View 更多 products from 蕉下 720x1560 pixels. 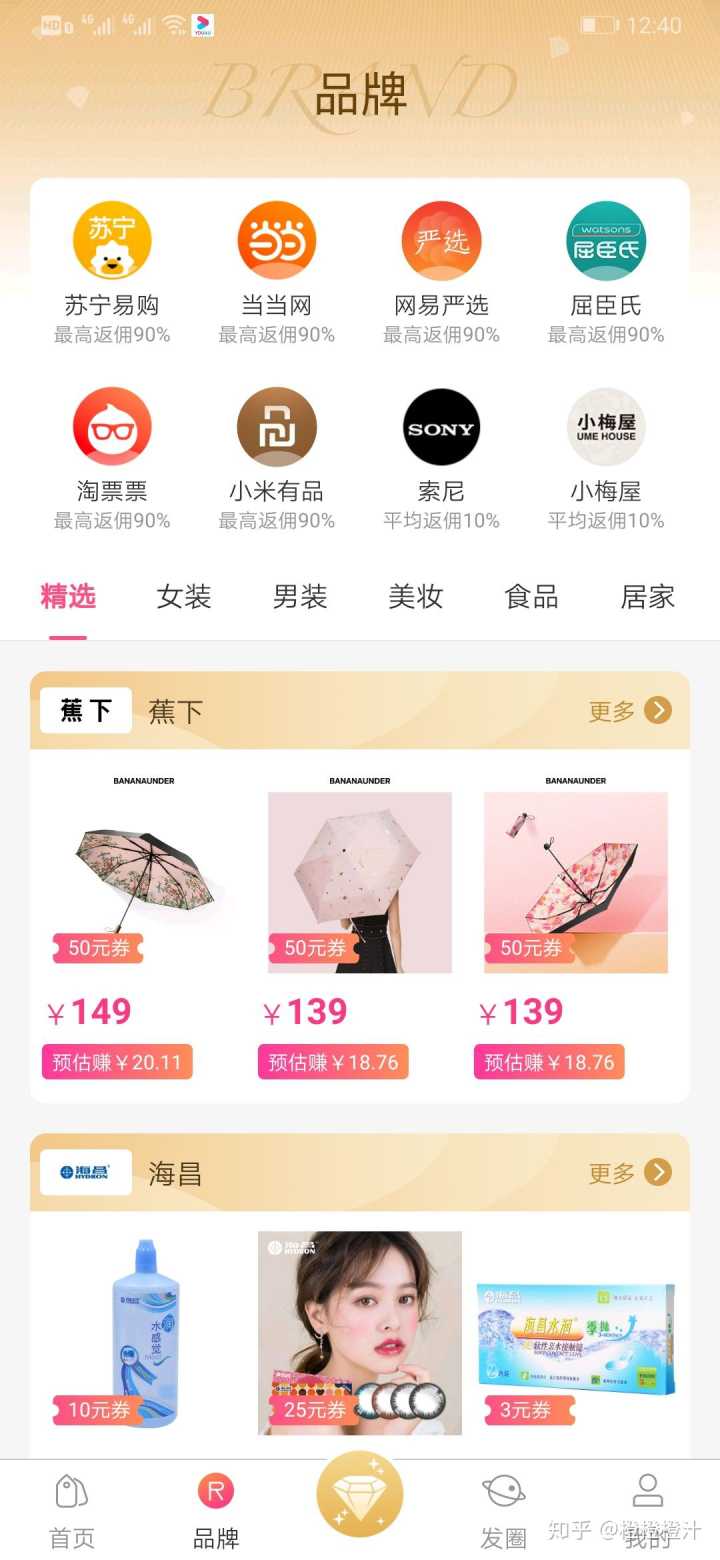click(630, 711)
